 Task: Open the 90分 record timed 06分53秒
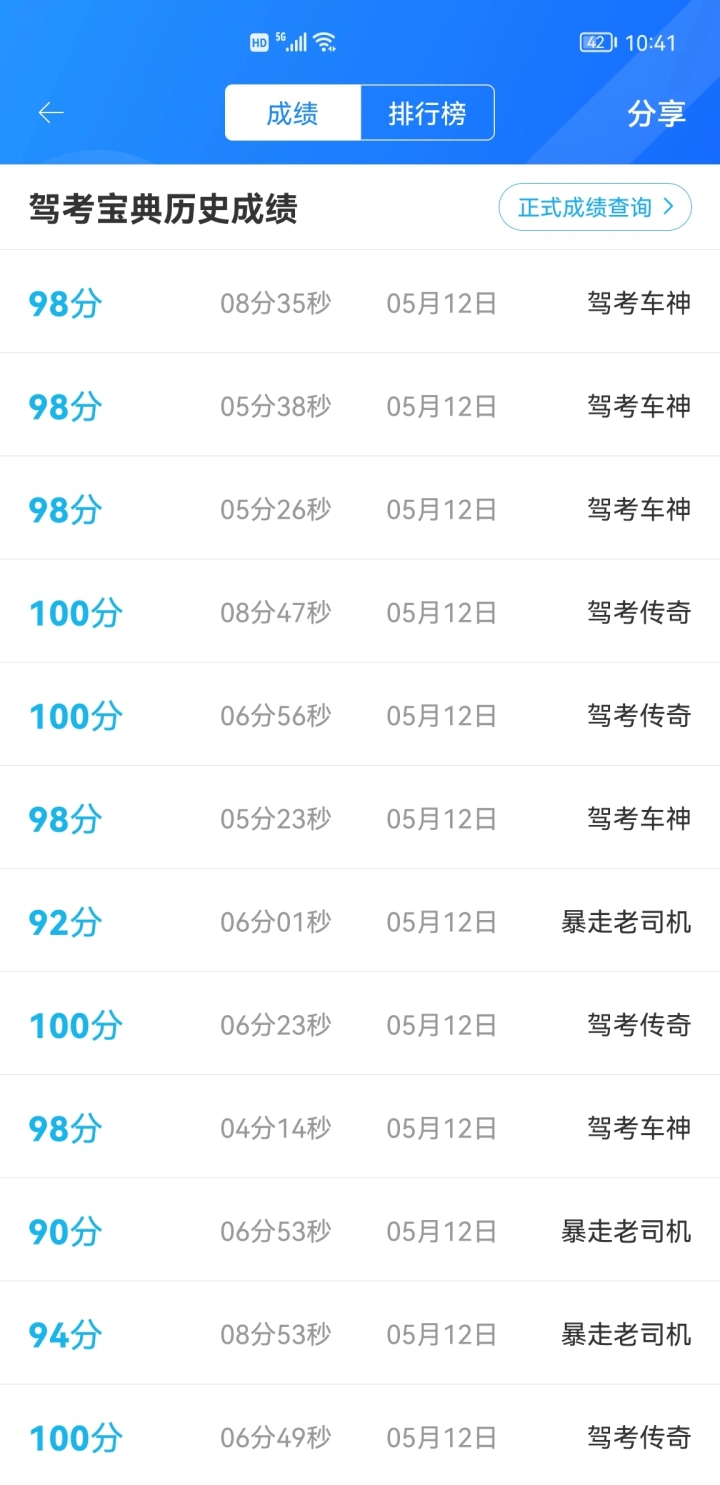(360, 1229)
